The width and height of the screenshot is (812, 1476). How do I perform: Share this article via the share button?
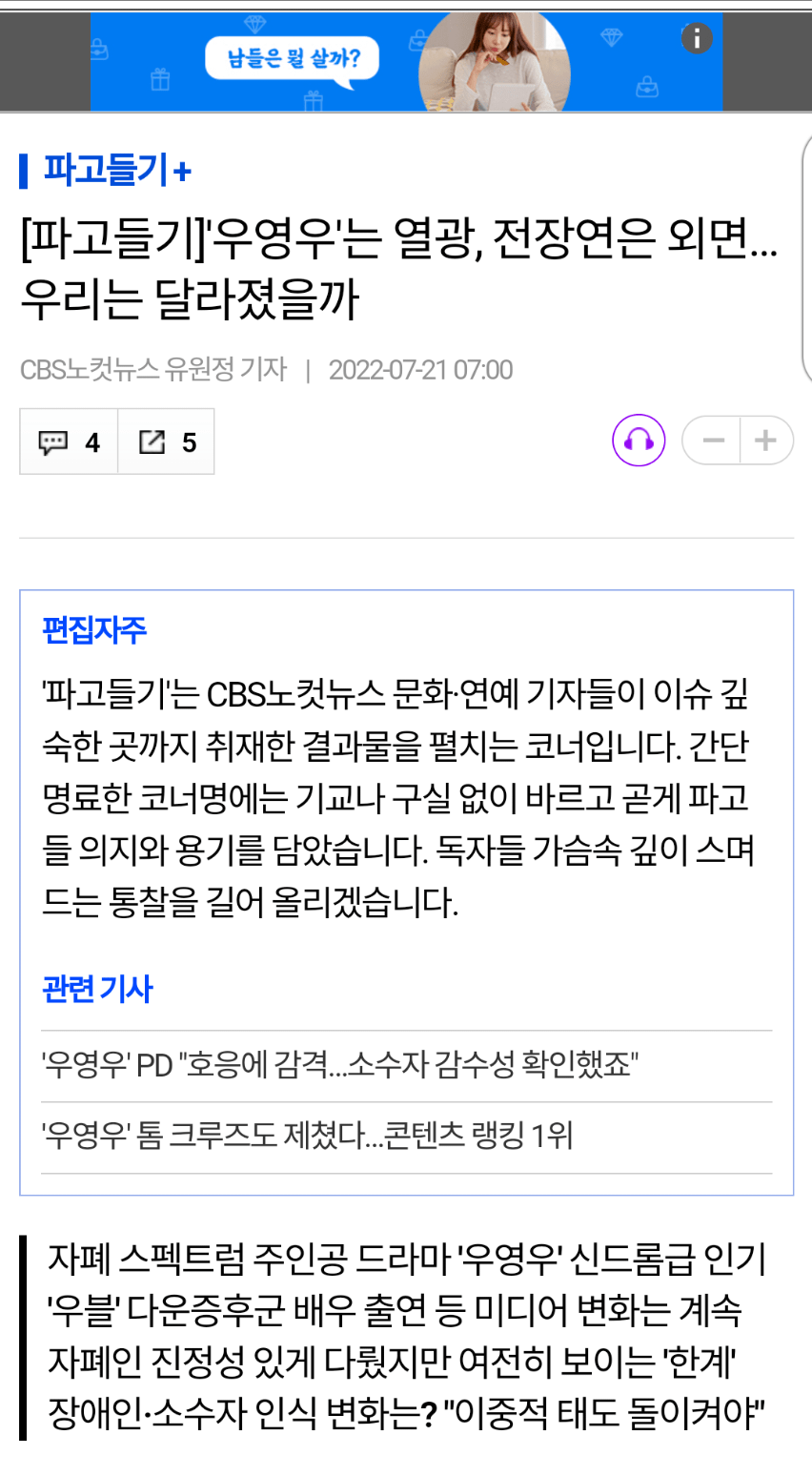[167, 441]
